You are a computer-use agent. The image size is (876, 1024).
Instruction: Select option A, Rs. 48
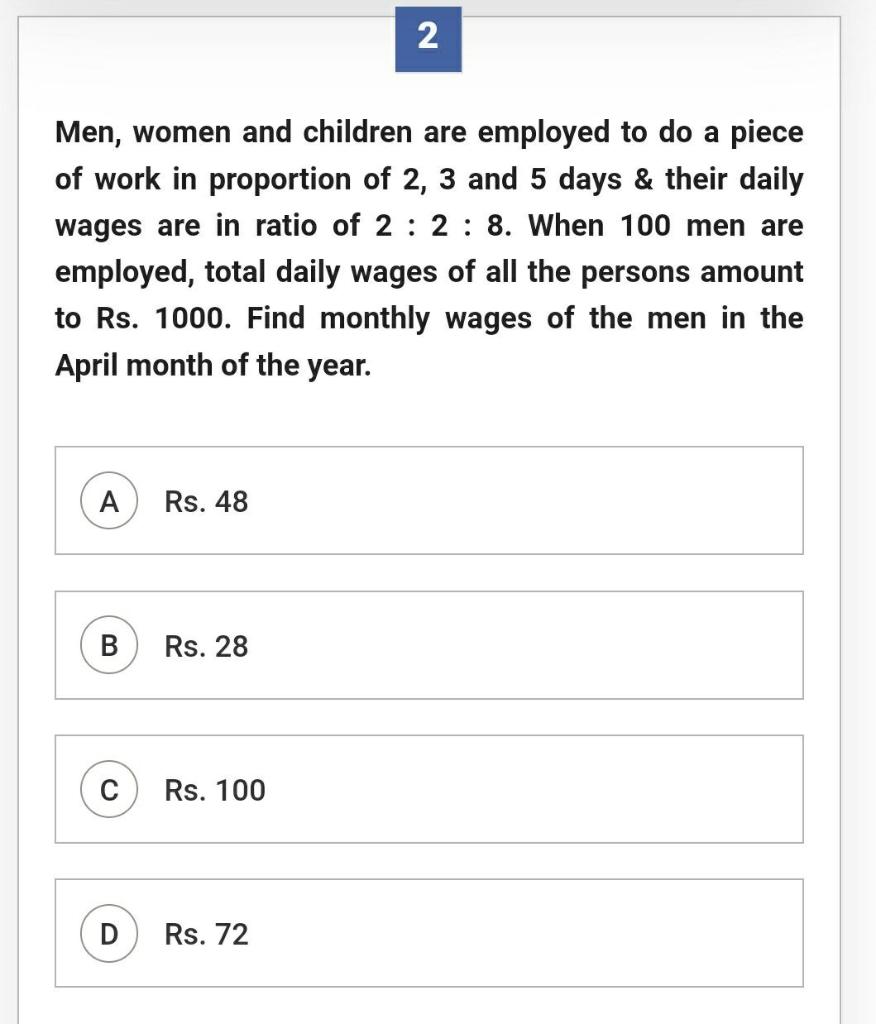coord(429,500)
